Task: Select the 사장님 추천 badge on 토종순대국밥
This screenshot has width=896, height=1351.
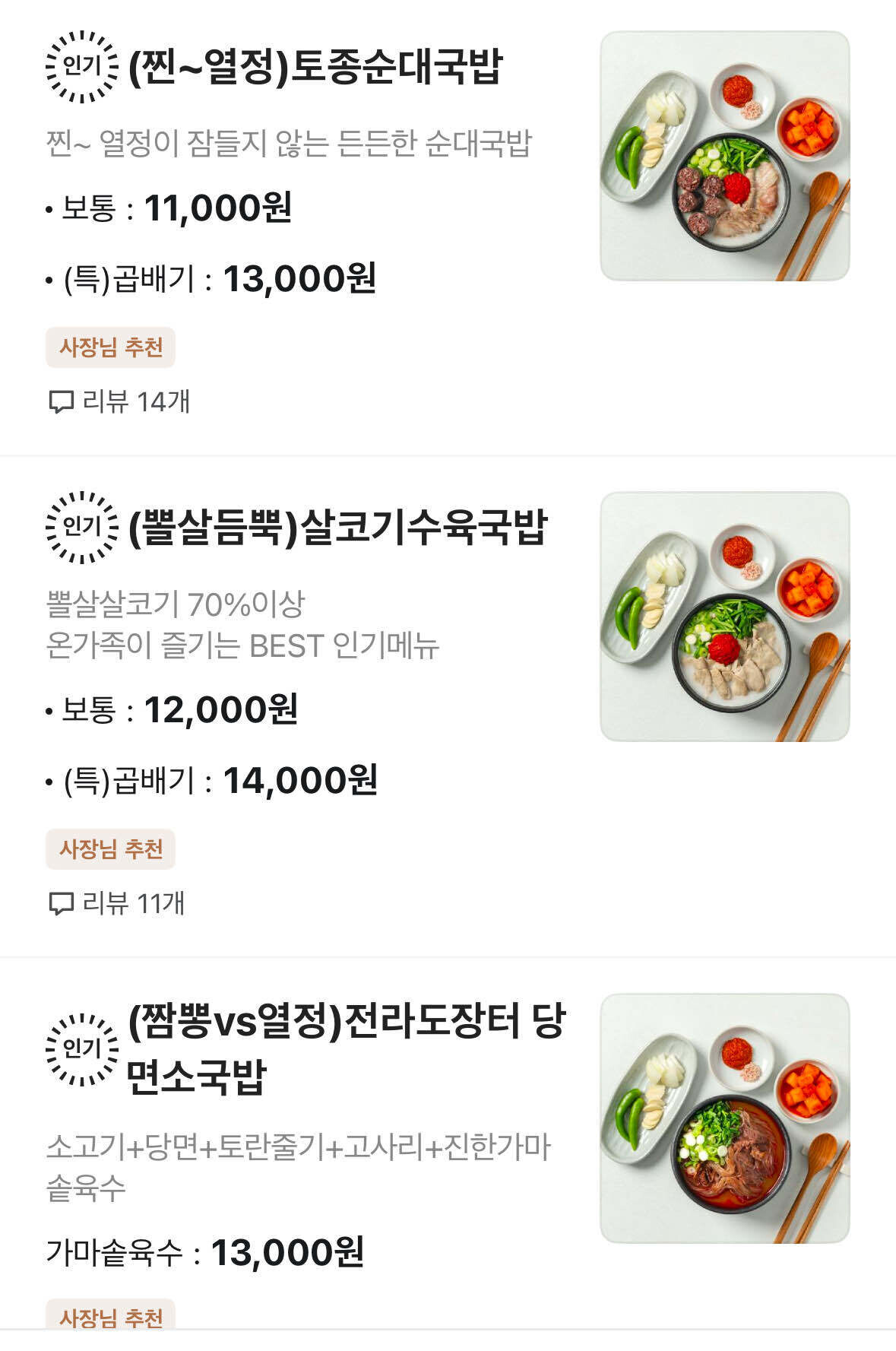Action: (112, 347)
